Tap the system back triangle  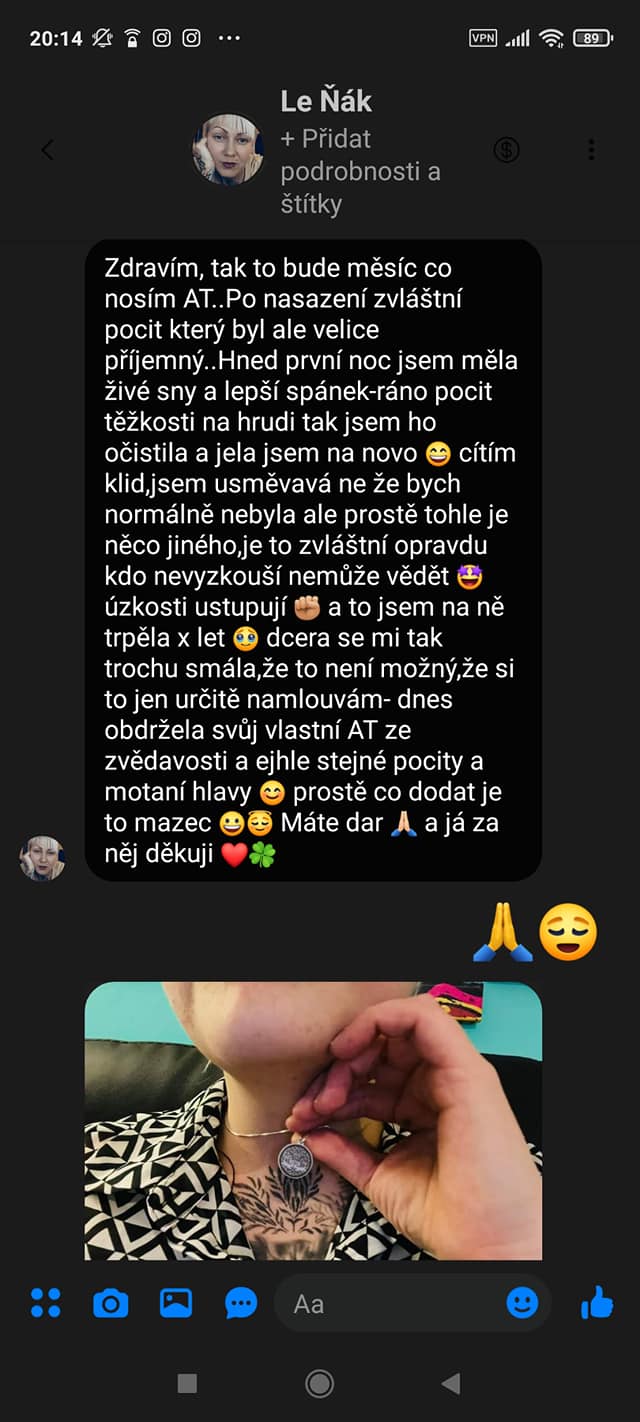click(x=451, y=1383)
